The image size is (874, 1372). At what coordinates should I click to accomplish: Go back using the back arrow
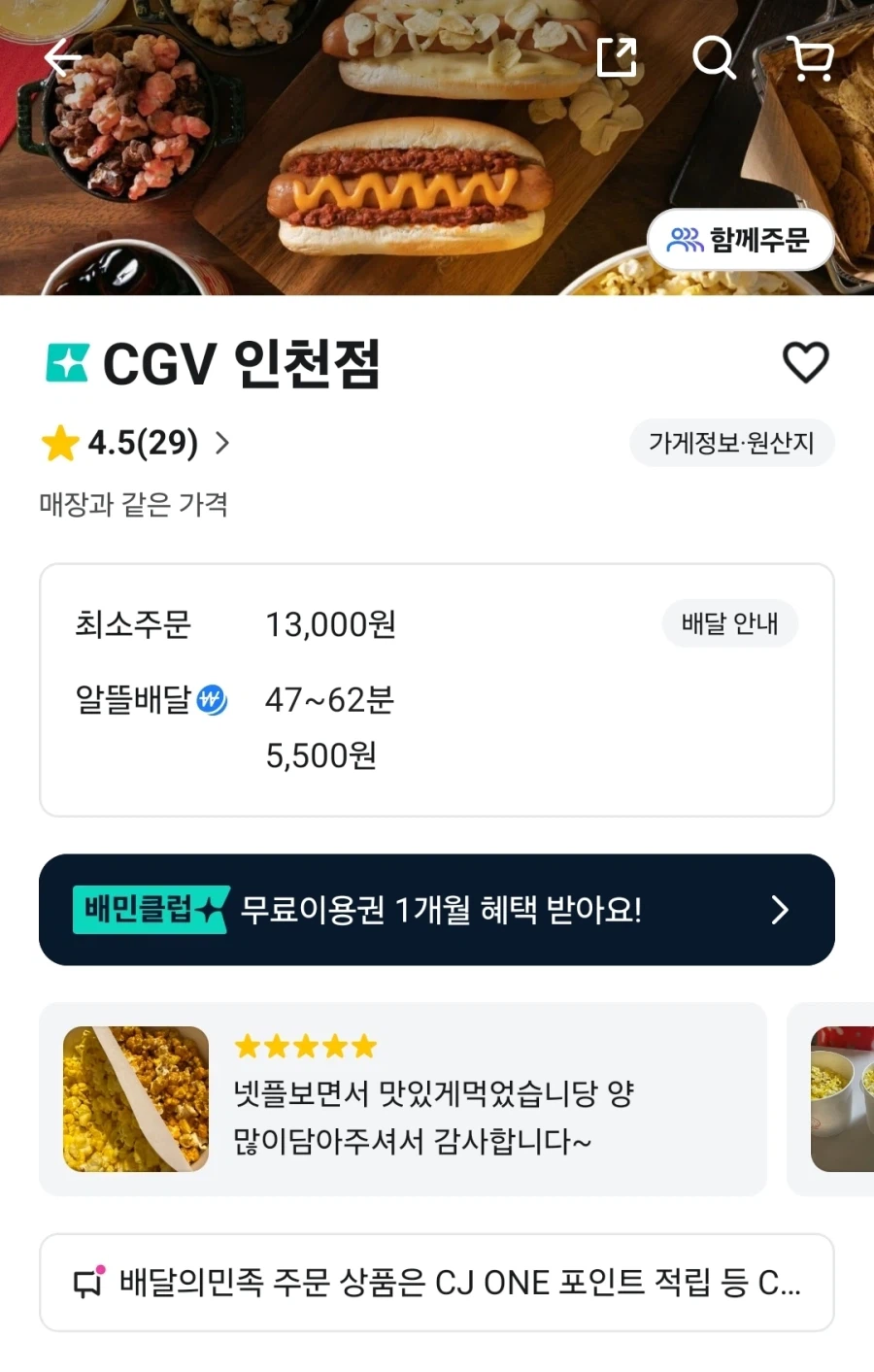[61, 58]
